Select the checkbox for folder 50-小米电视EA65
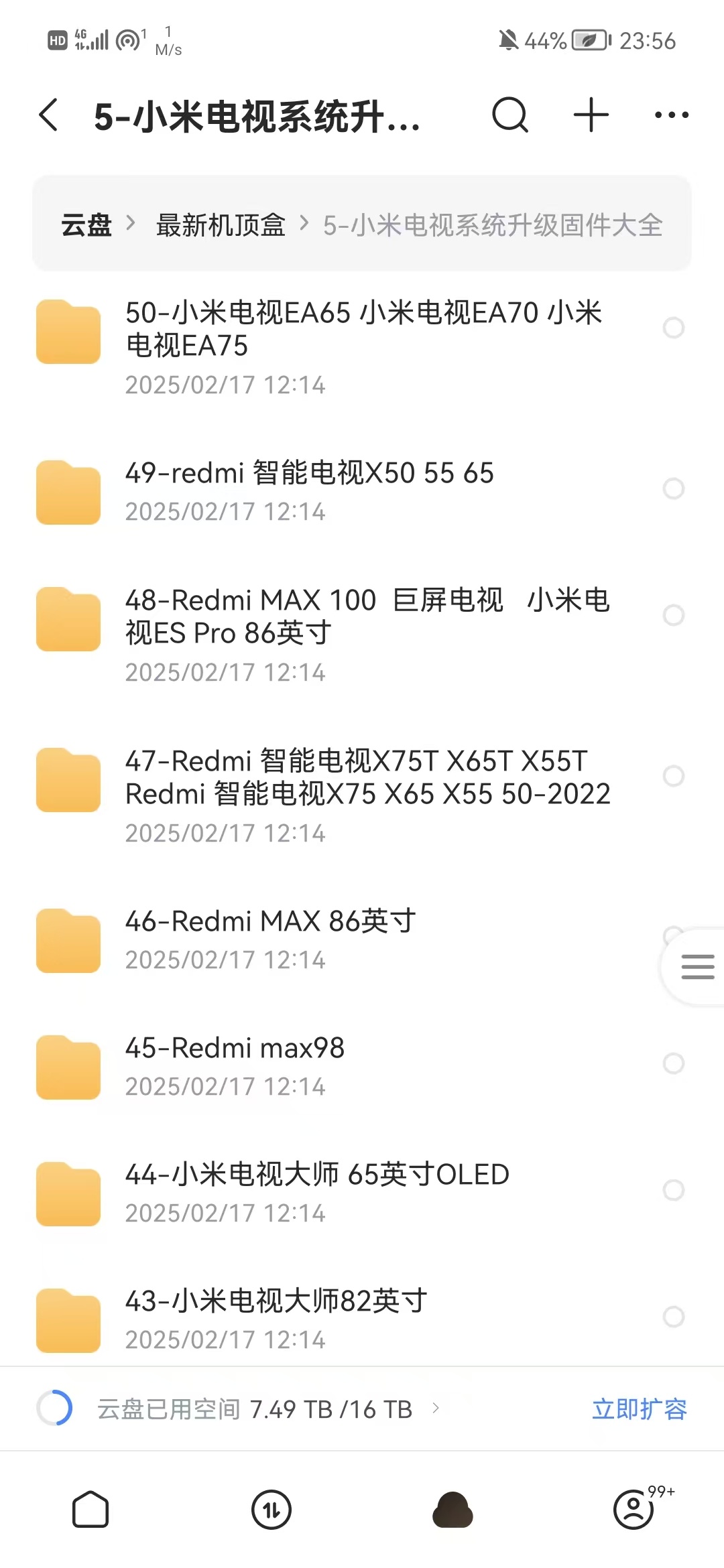 (x=674, y=328)
